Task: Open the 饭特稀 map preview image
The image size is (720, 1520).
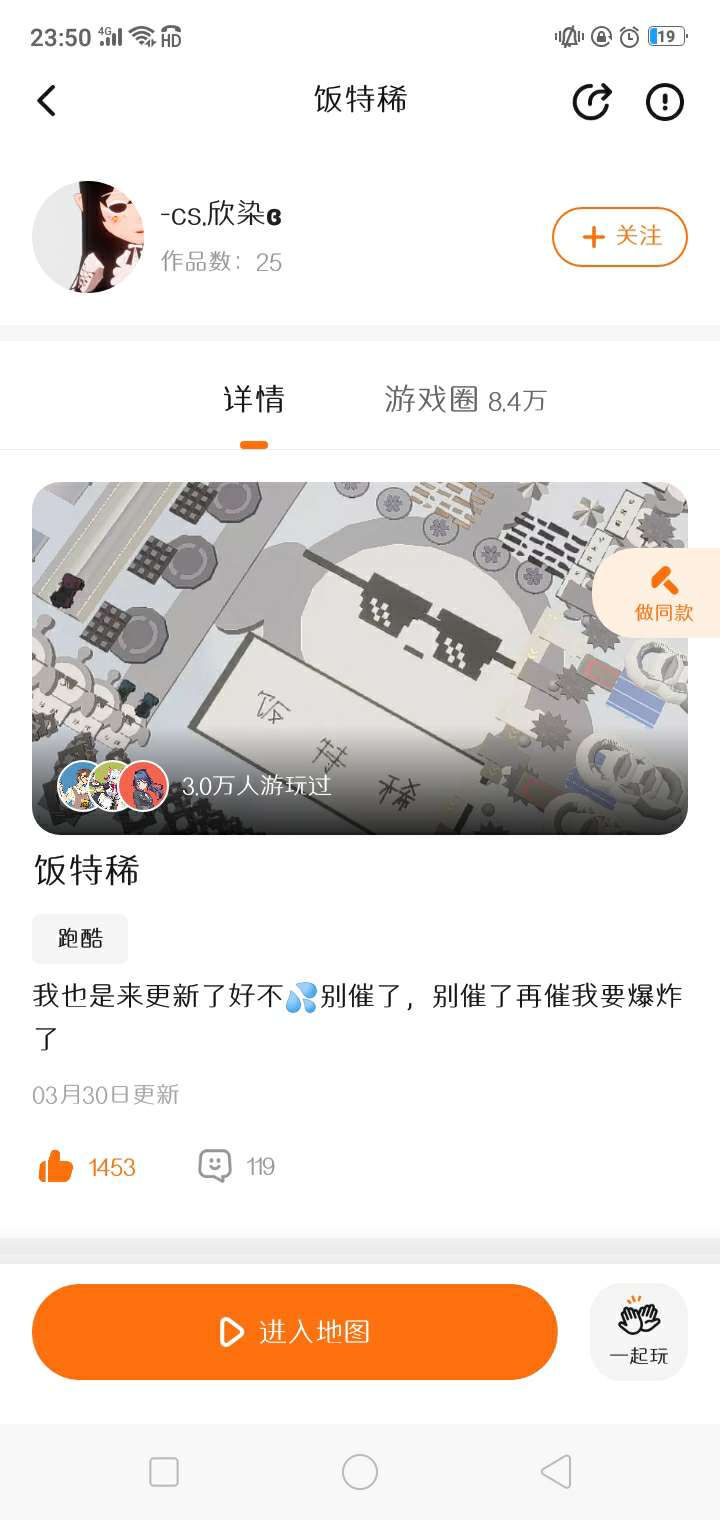Action: pyautogui.click(x=360, y=658)
